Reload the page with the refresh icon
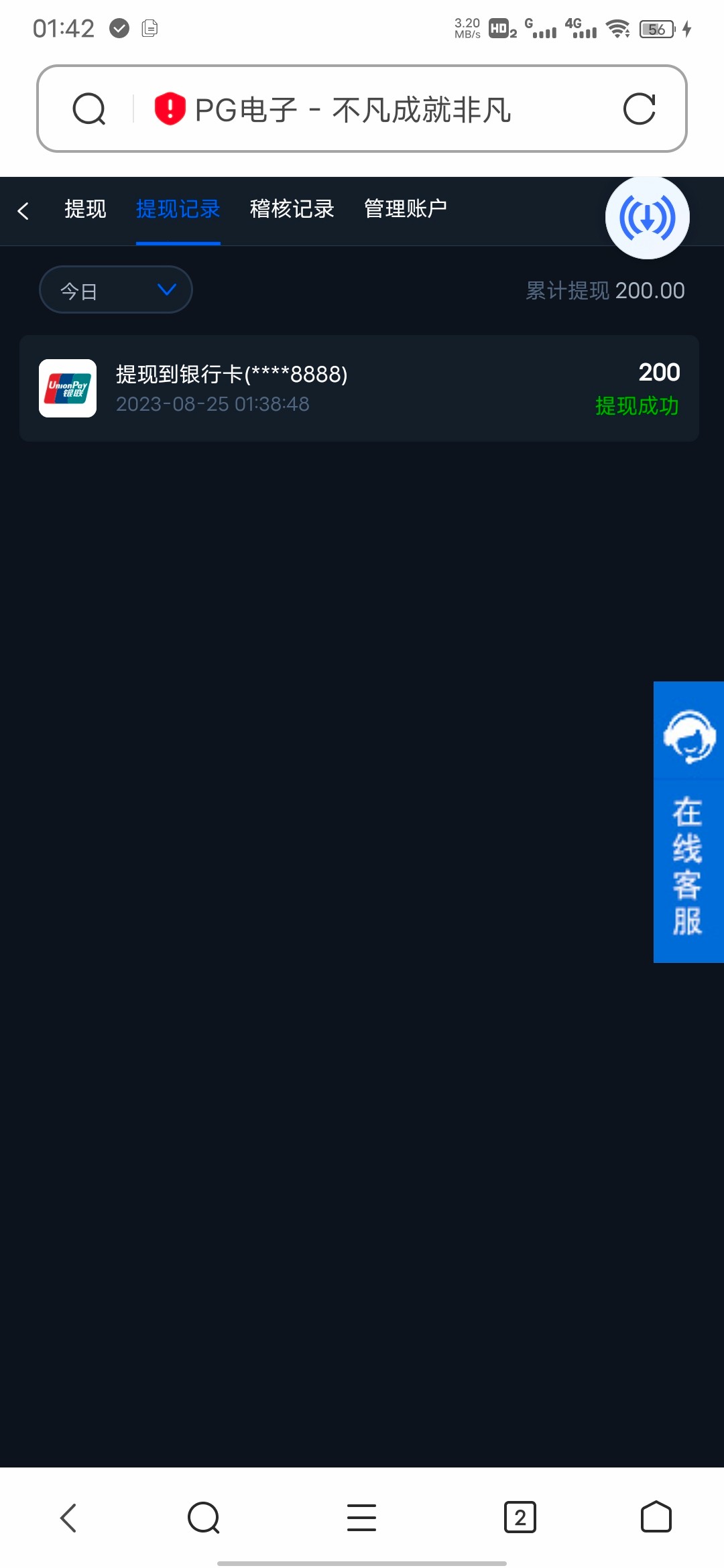This screenshot has width=724, height=1568. [639, 109]
